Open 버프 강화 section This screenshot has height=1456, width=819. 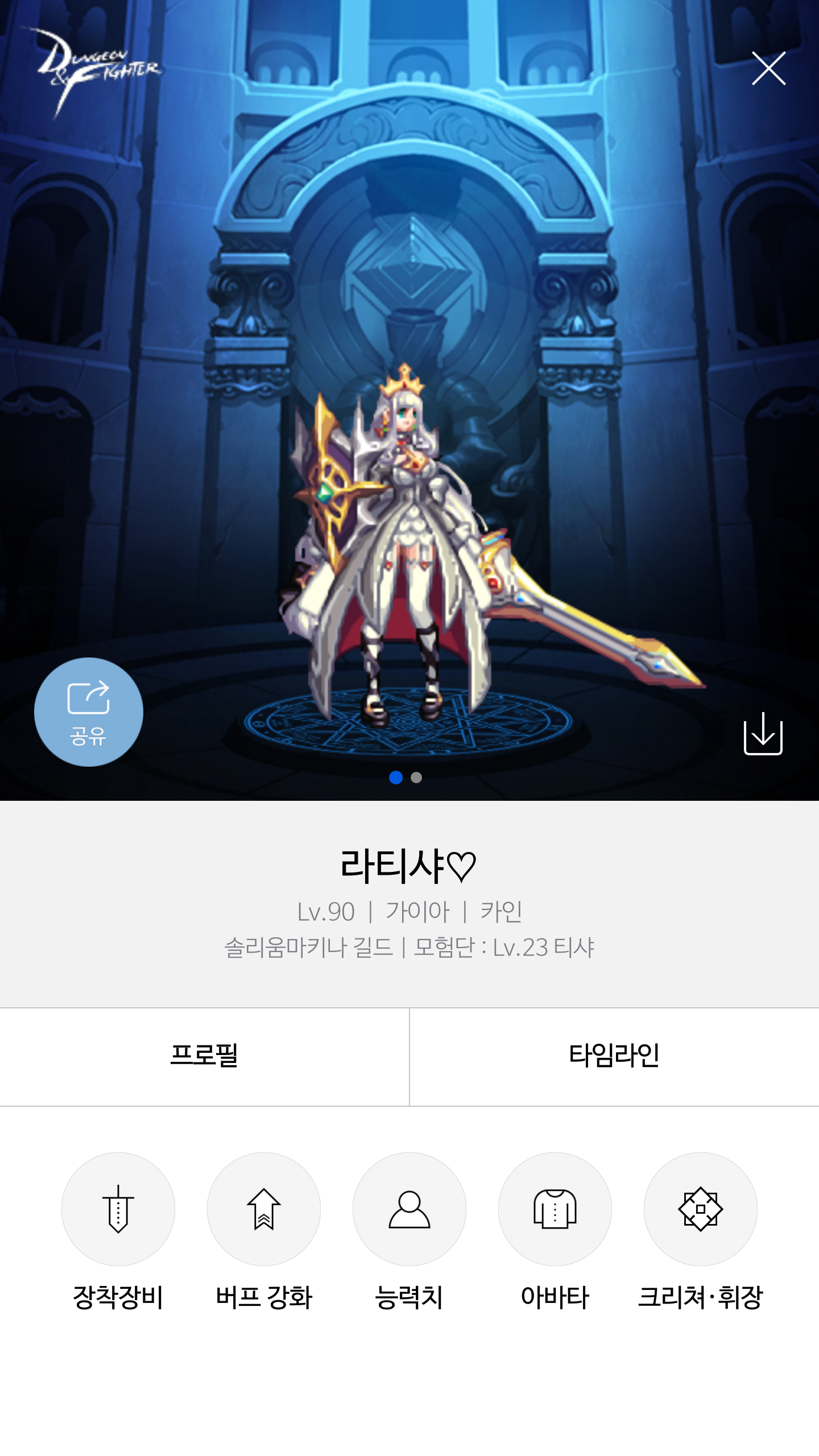(264, 1209)
